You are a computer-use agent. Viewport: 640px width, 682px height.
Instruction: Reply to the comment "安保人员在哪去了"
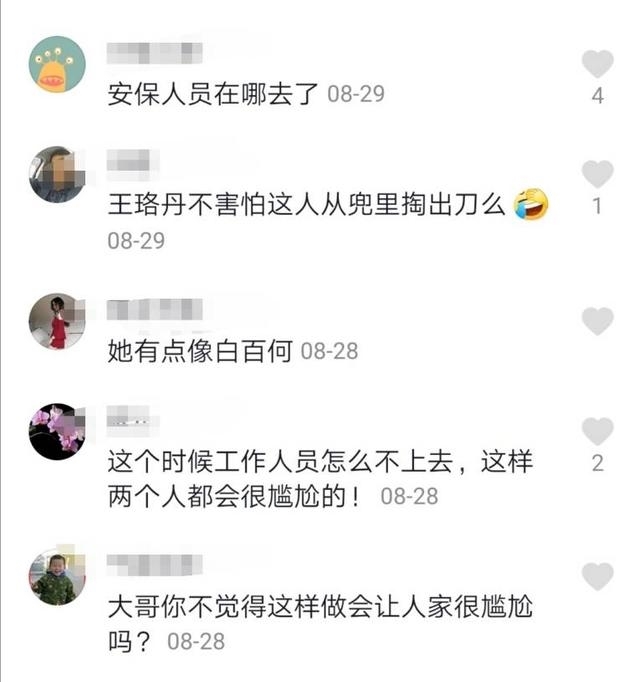coord(212,94)
